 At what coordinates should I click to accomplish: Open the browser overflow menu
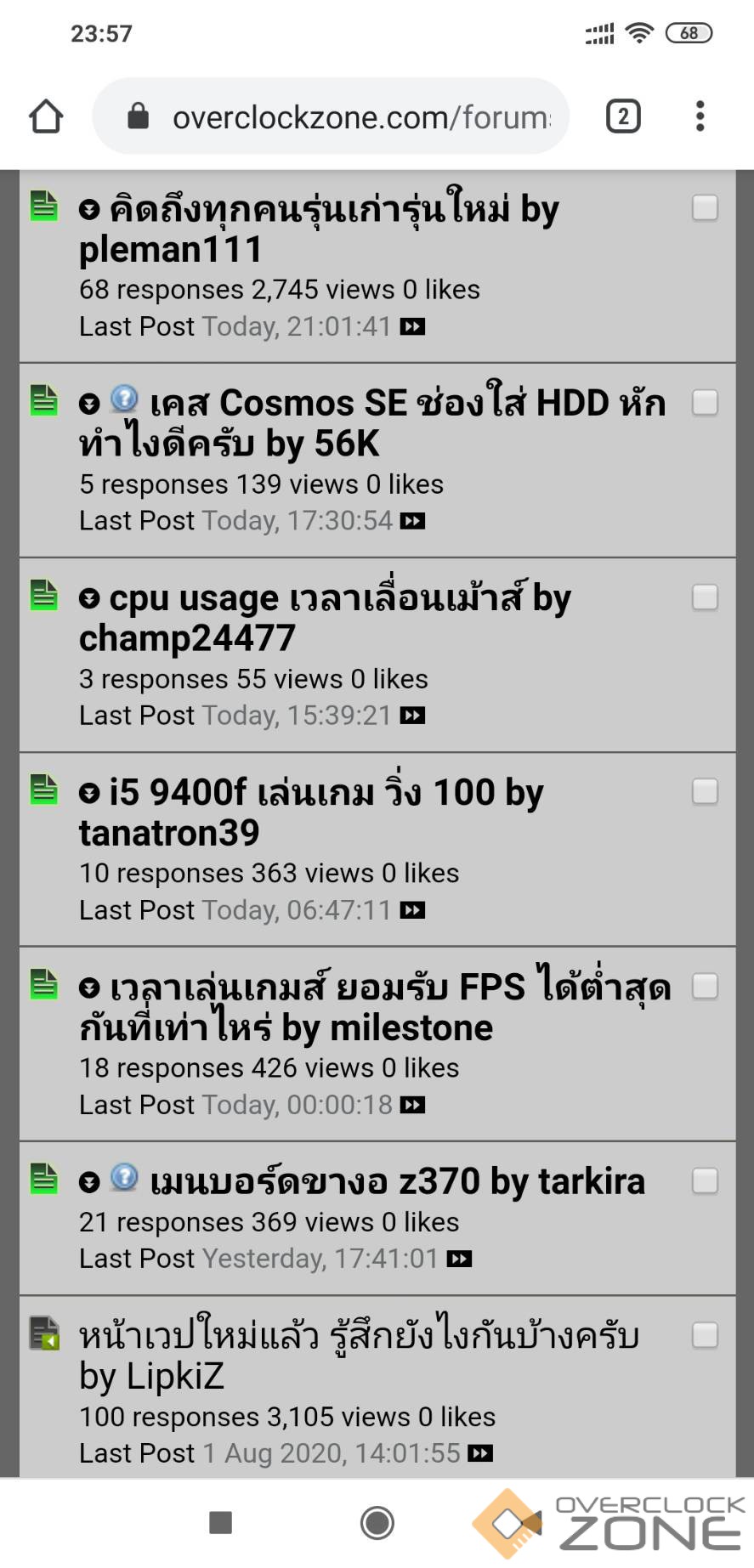tap(700, 116)
